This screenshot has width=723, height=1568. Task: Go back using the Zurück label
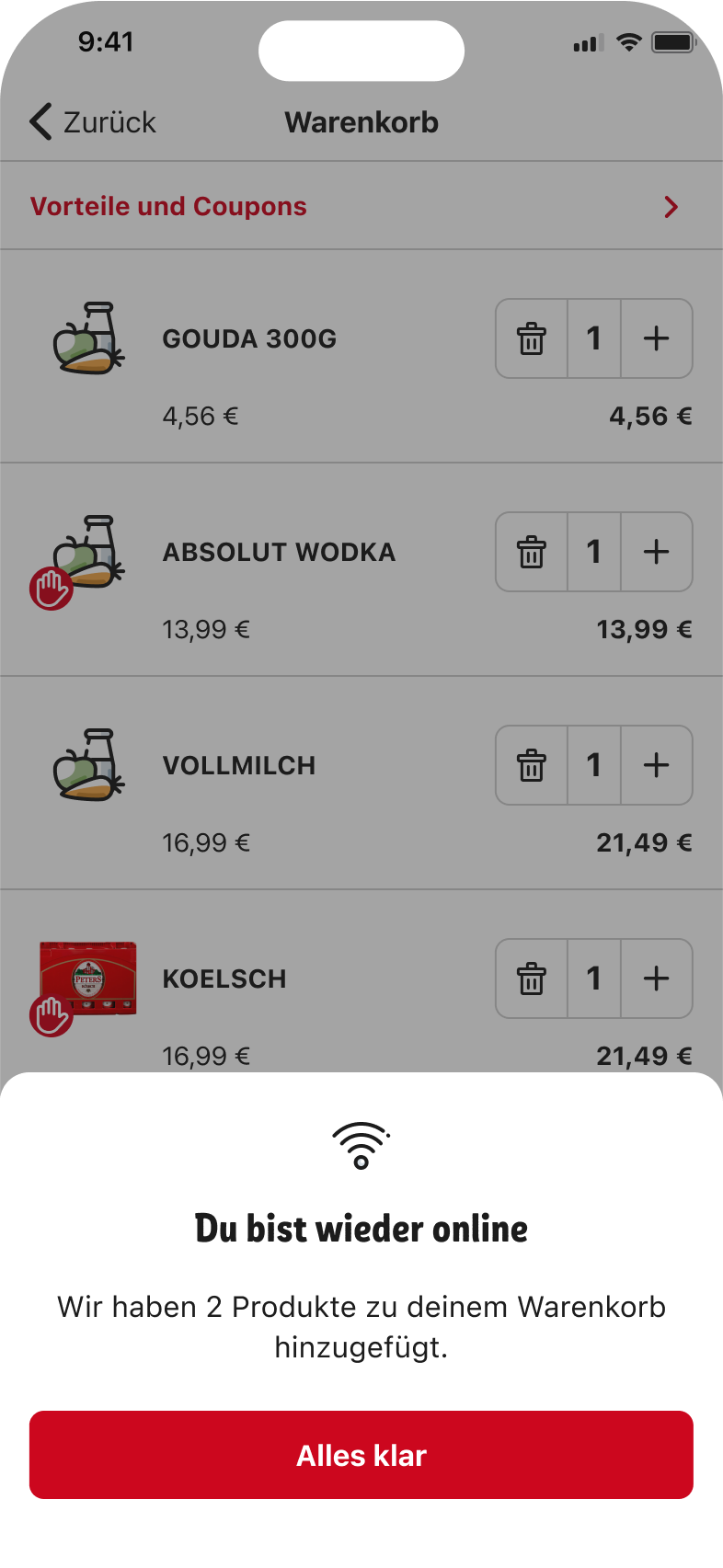(109, 121)
